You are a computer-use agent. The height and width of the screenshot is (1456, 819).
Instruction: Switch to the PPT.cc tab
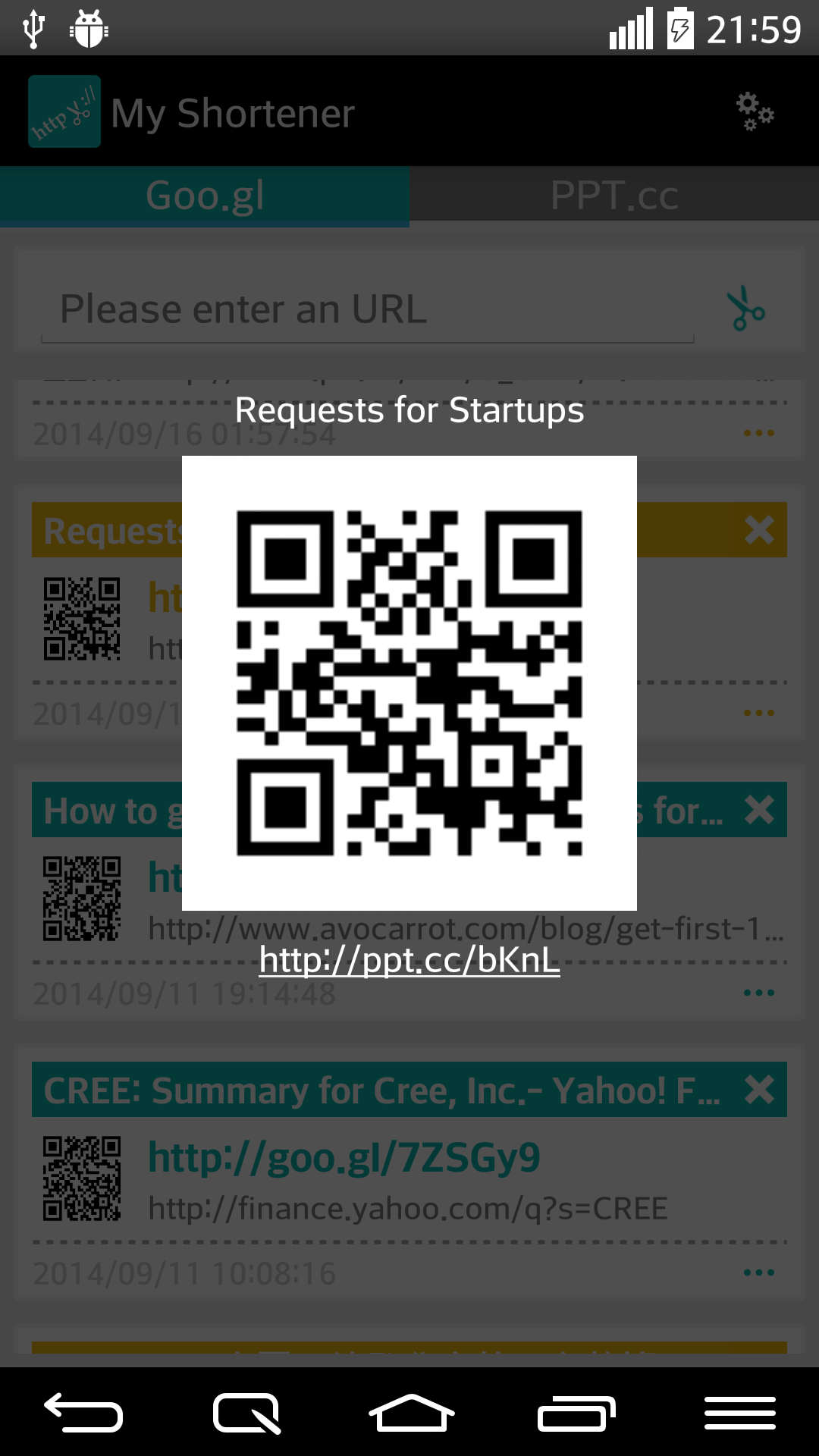[614, 196]
